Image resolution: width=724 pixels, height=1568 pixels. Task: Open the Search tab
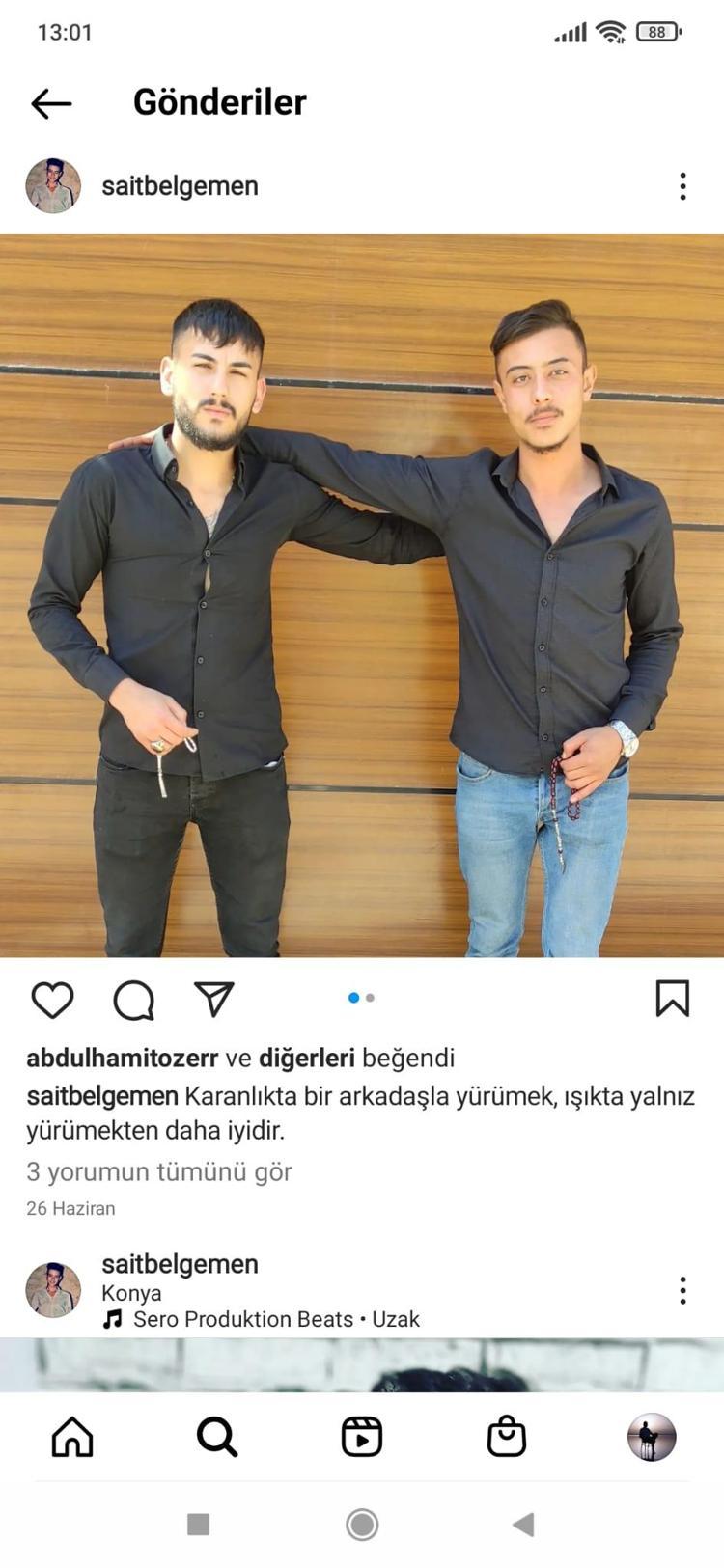pos(217,1437)
